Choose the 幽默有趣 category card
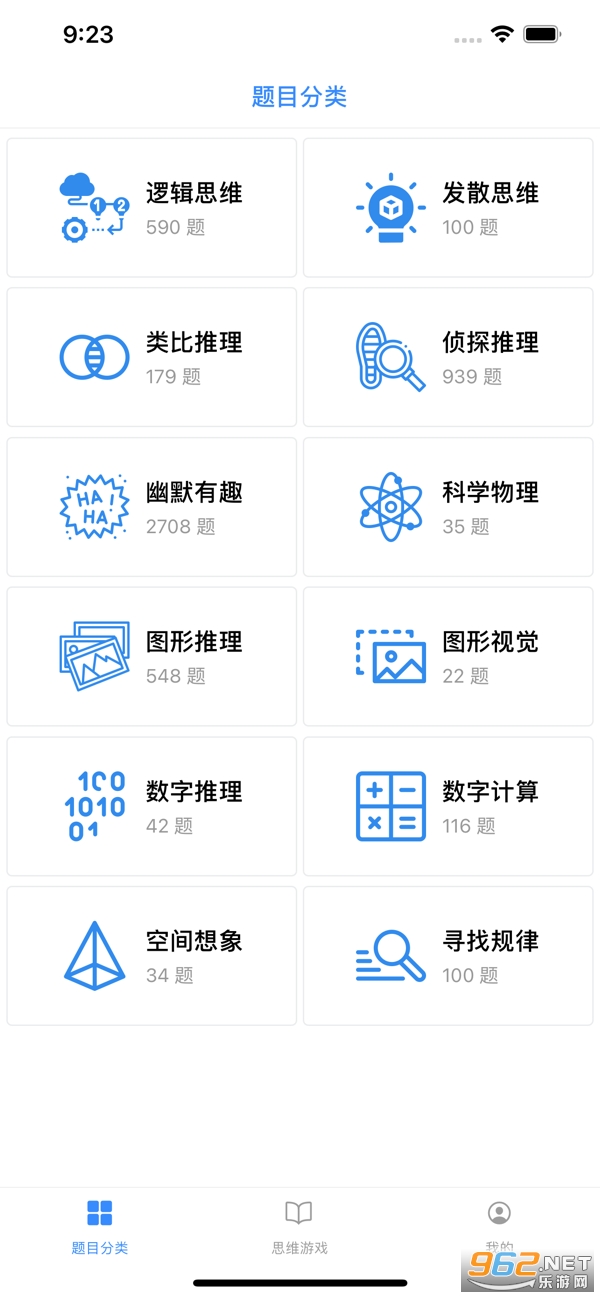The image size is (600, 1298). [152, 507]
